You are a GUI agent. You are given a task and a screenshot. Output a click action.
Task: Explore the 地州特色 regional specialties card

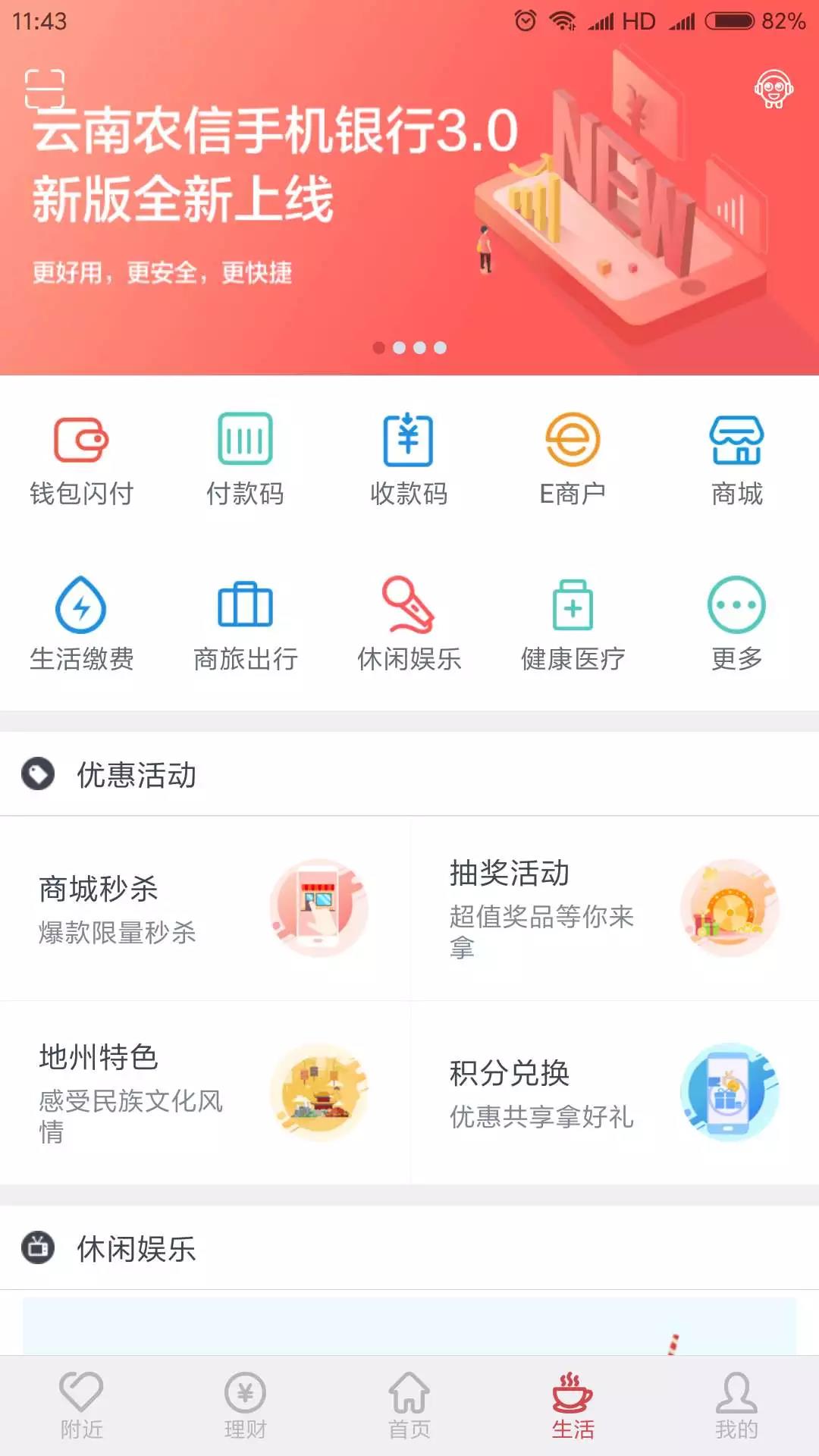[205, 1092]
